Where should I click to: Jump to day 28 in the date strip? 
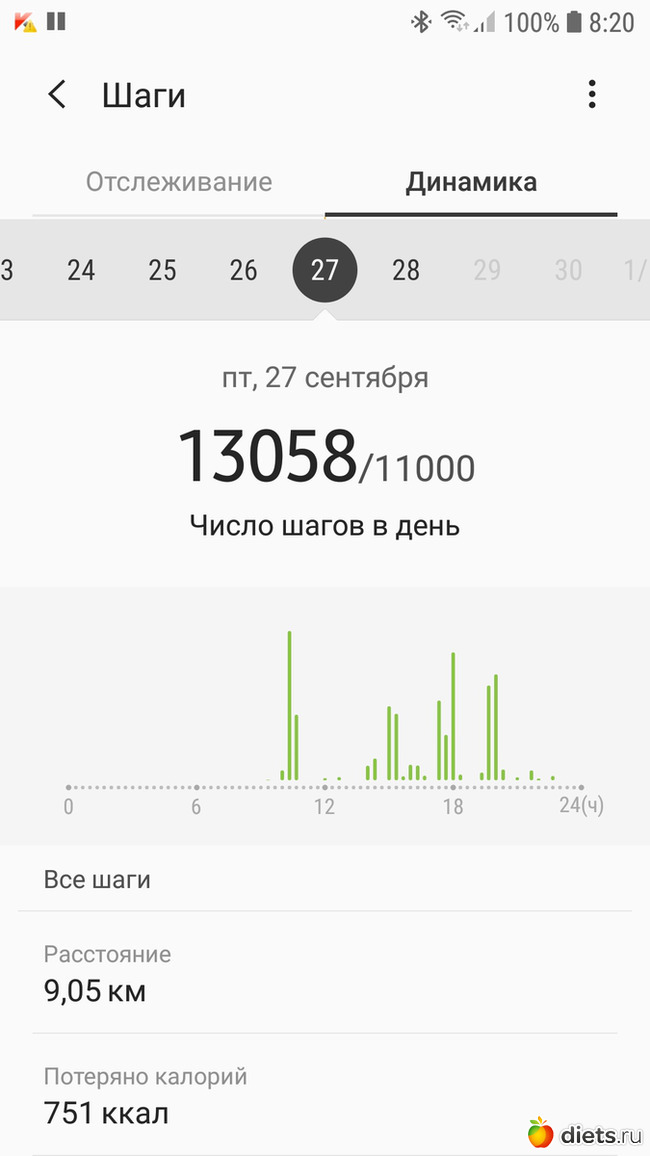coord(406,270)
